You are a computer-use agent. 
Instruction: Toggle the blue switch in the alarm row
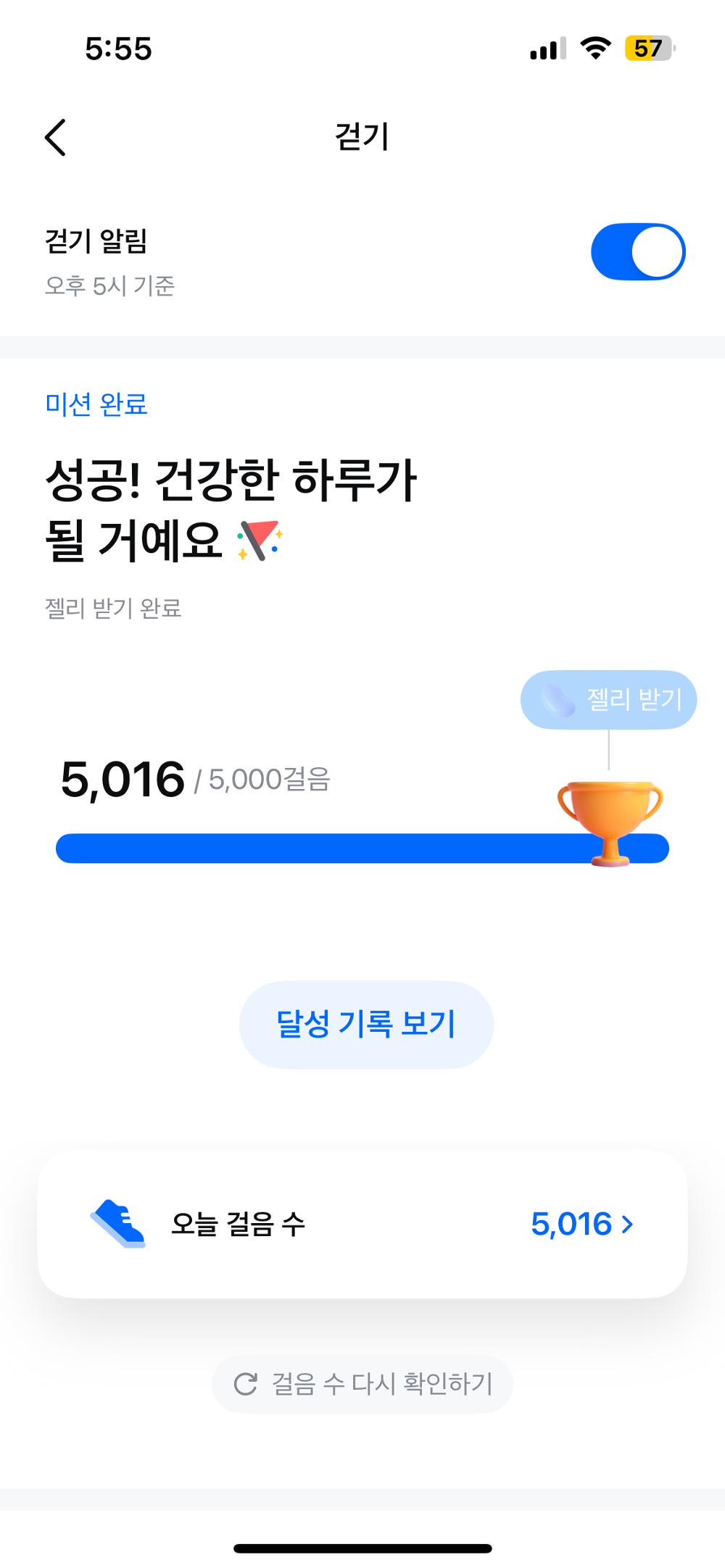click(x=638, y=251)
